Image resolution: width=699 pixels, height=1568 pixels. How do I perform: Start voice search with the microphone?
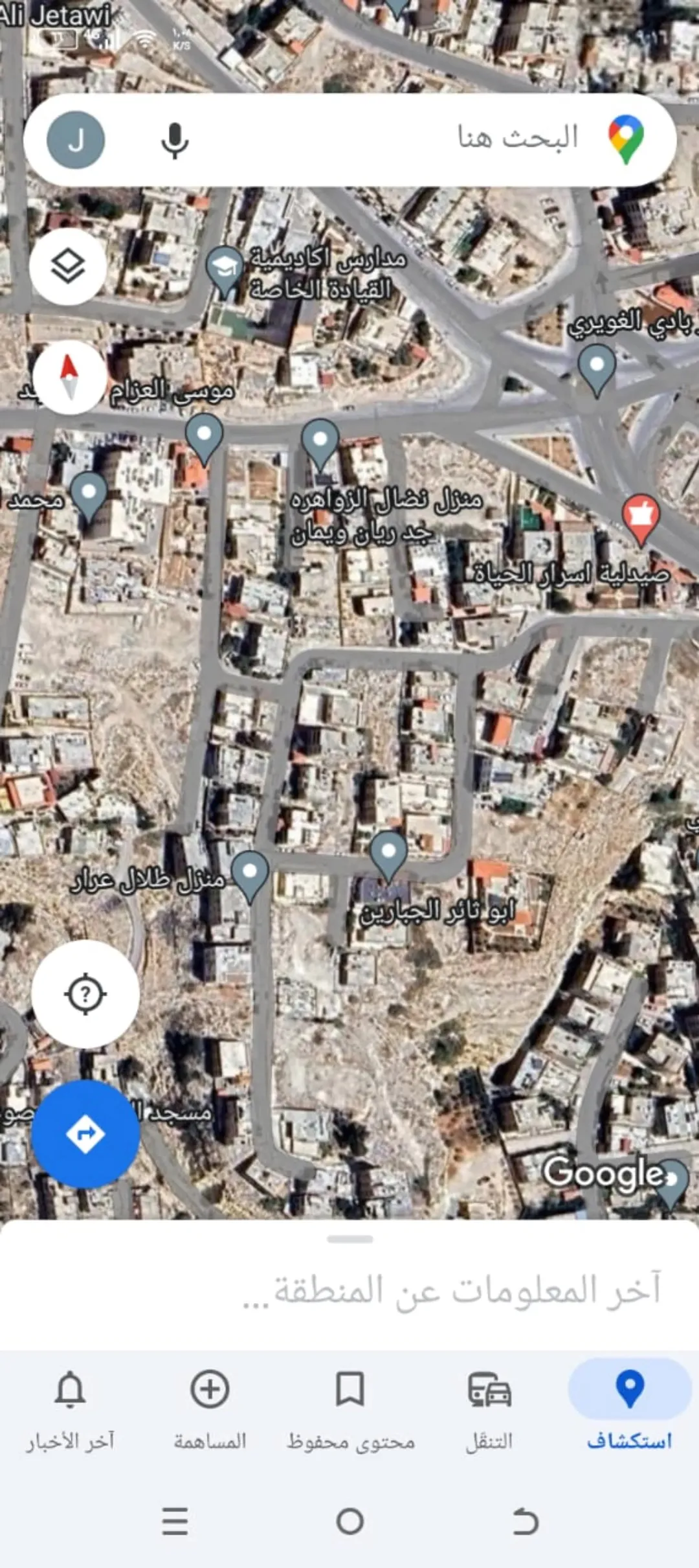tap(175, 141)
